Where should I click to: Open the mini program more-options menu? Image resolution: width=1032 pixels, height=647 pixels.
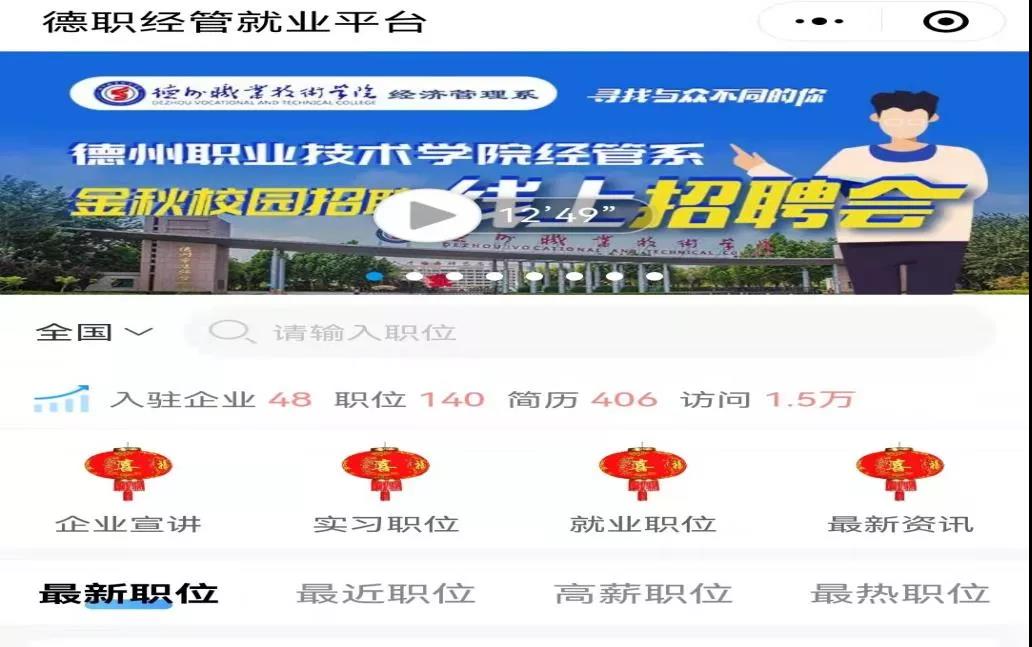(x=820, y=22)
